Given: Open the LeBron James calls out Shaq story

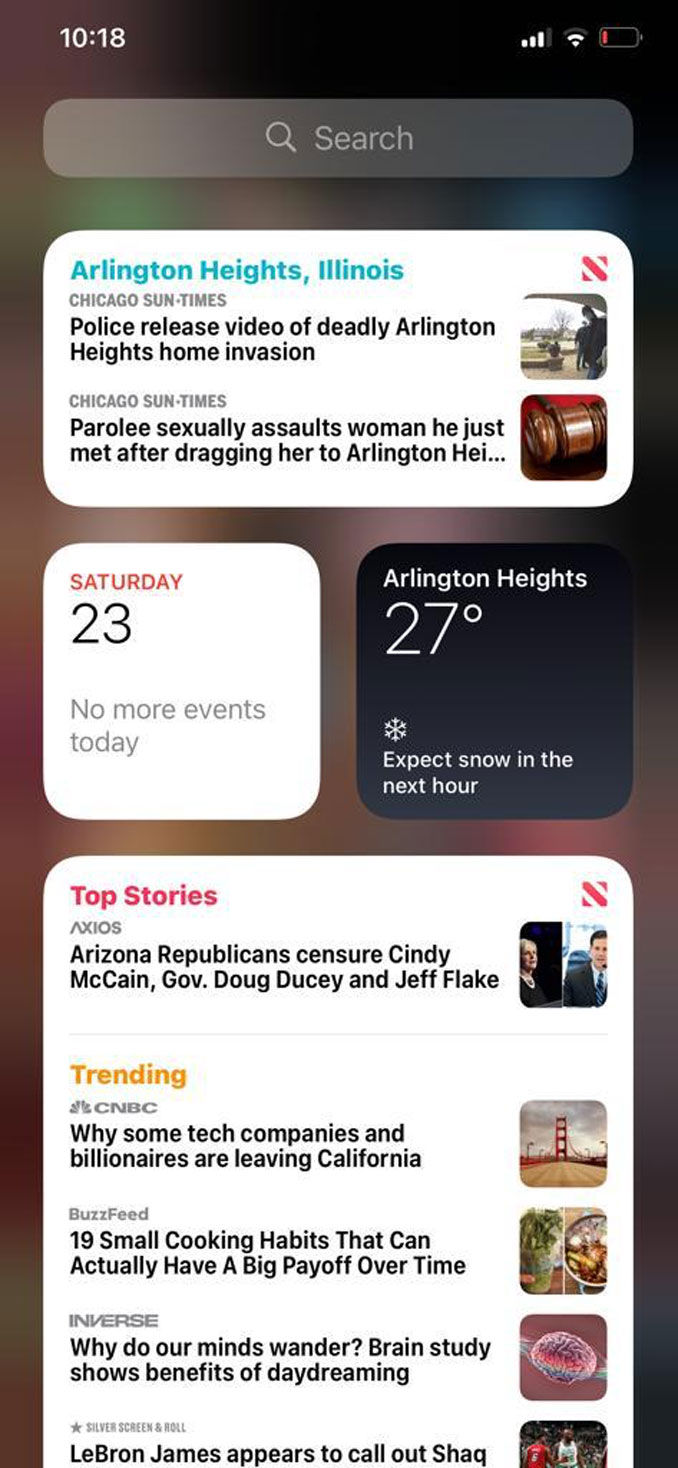Looking at the screenshot, I should (x=338, y=1444).
